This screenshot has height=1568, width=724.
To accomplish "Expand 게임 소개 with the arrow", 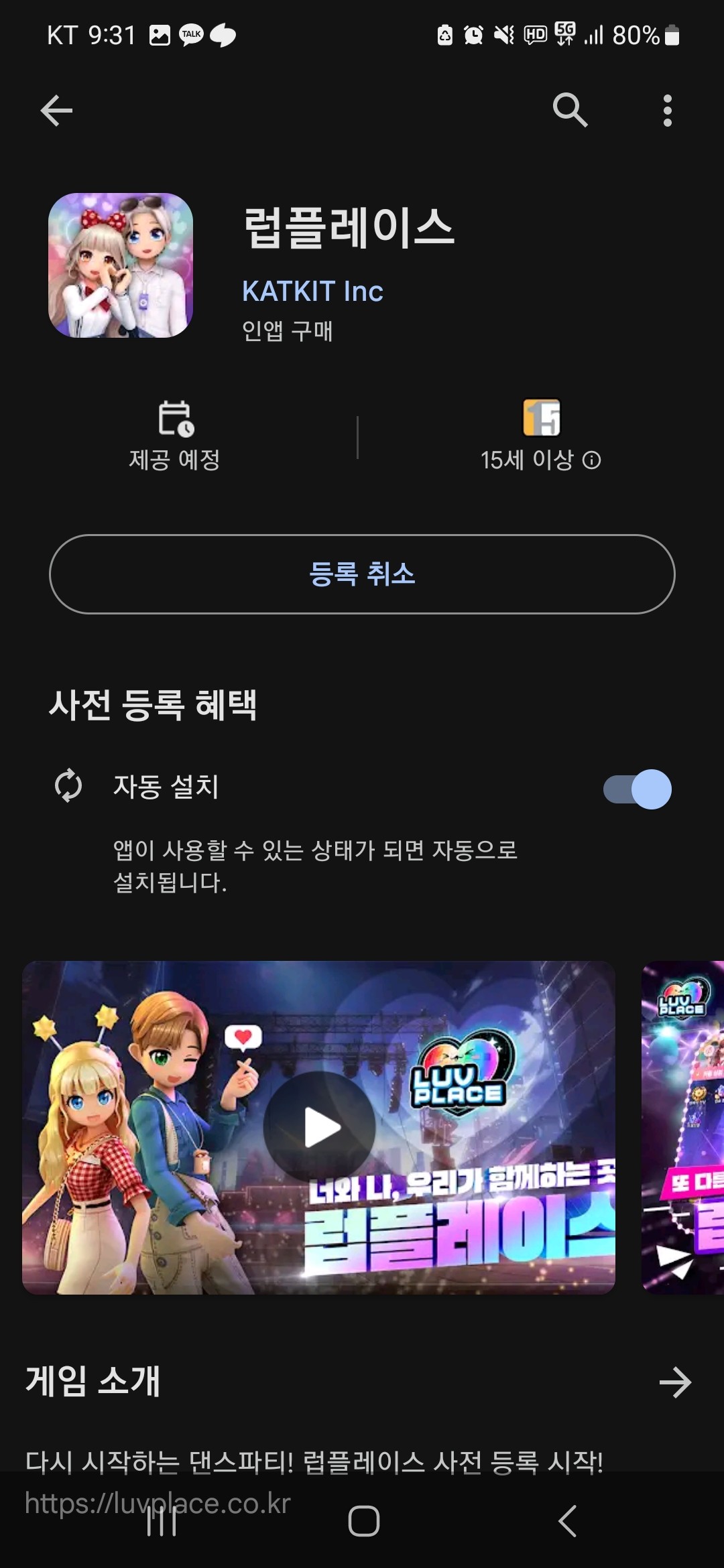I will point(674,1382).
